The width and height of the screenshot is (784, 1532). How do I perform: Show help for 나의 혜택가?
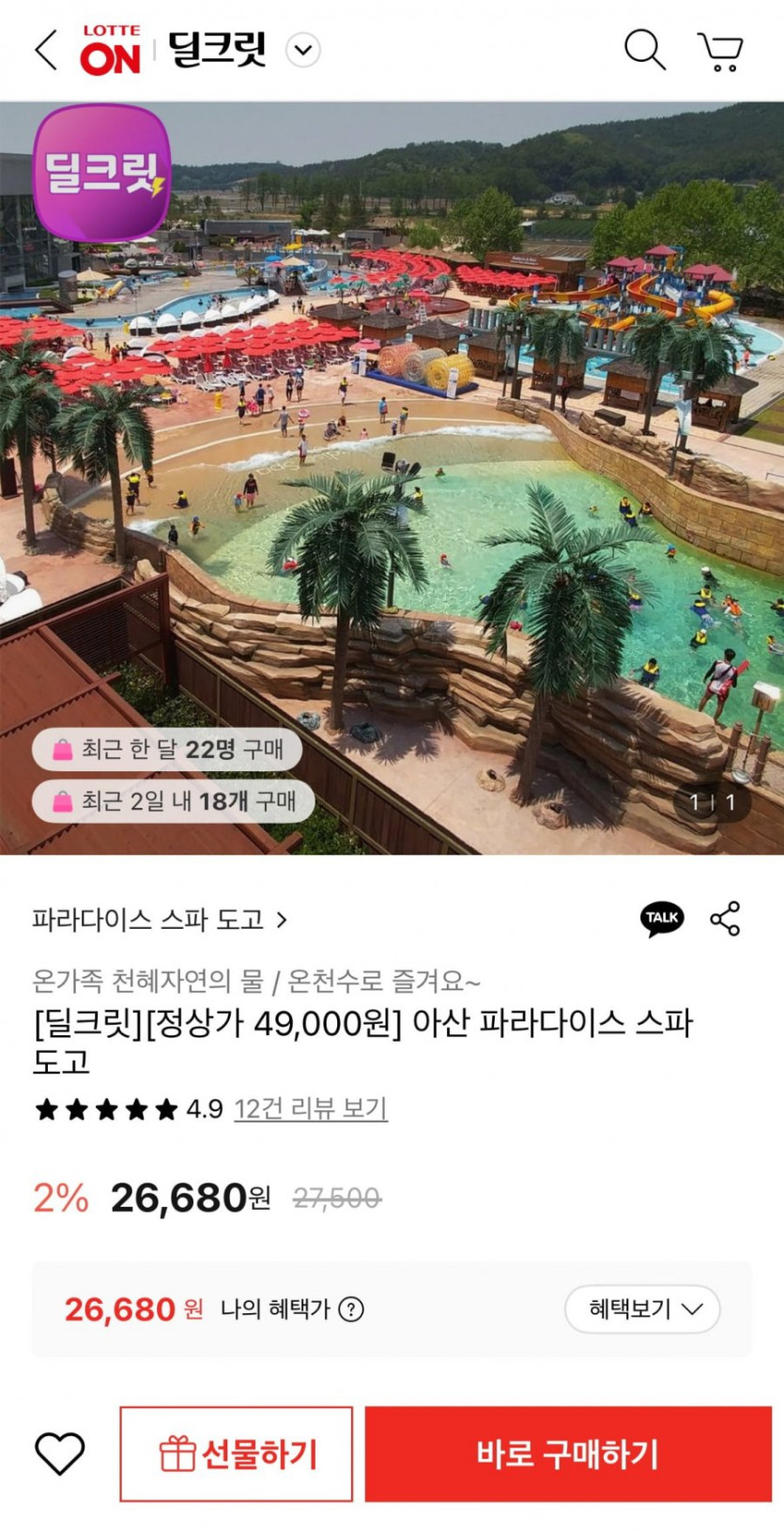(x=351, y=1309)
